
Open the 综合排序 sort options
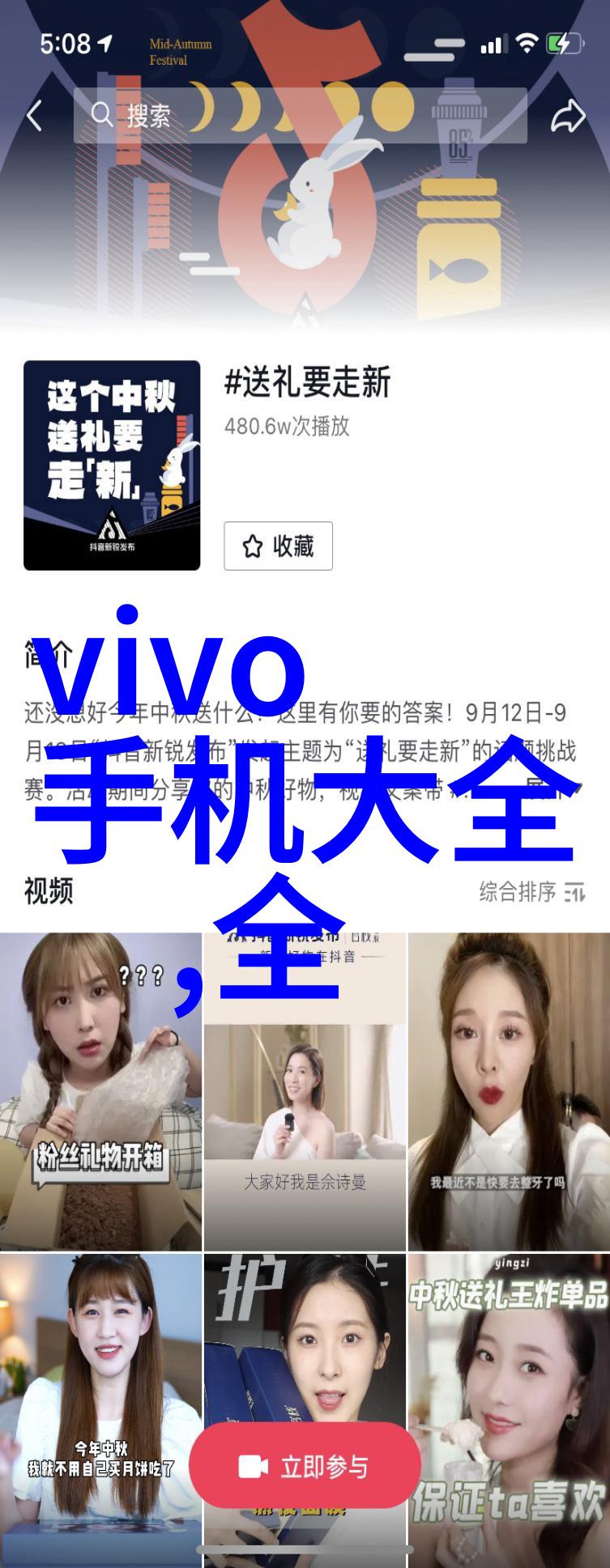point(531,892)
